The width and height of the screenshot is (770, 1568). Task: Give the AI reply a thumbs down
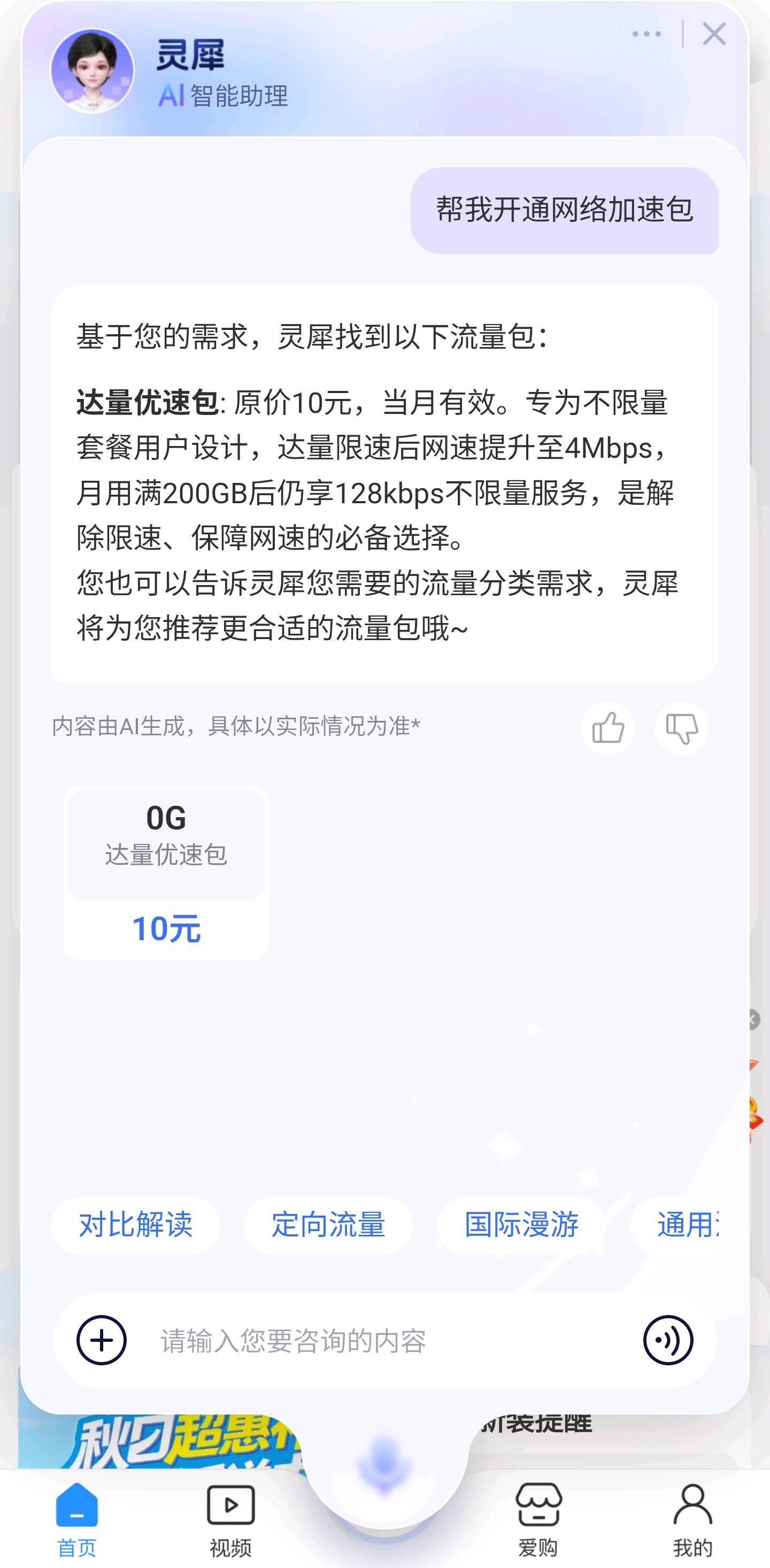pos(681,728)
